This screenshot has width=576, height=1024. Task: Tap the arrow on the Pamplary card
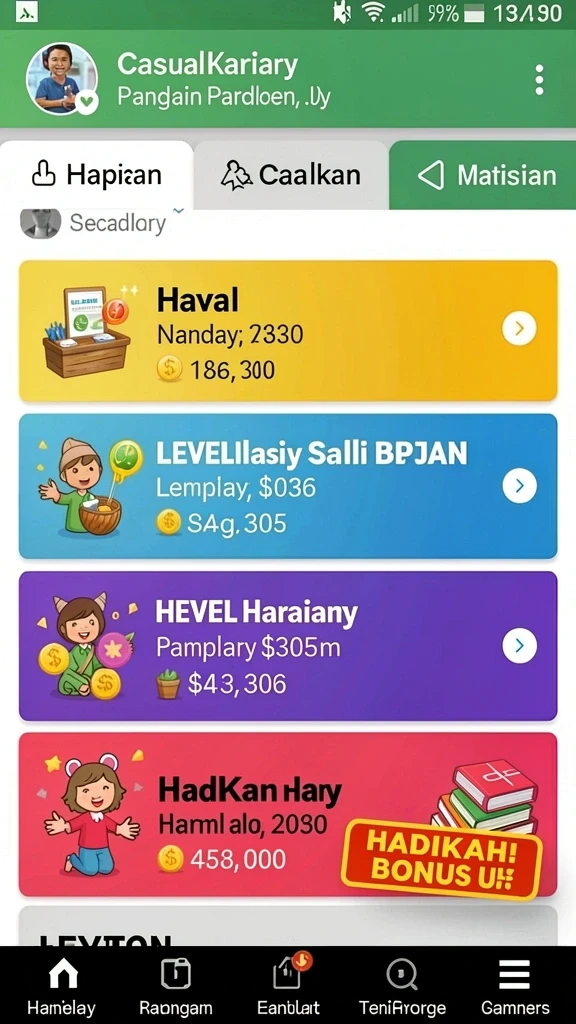(519, 646)
